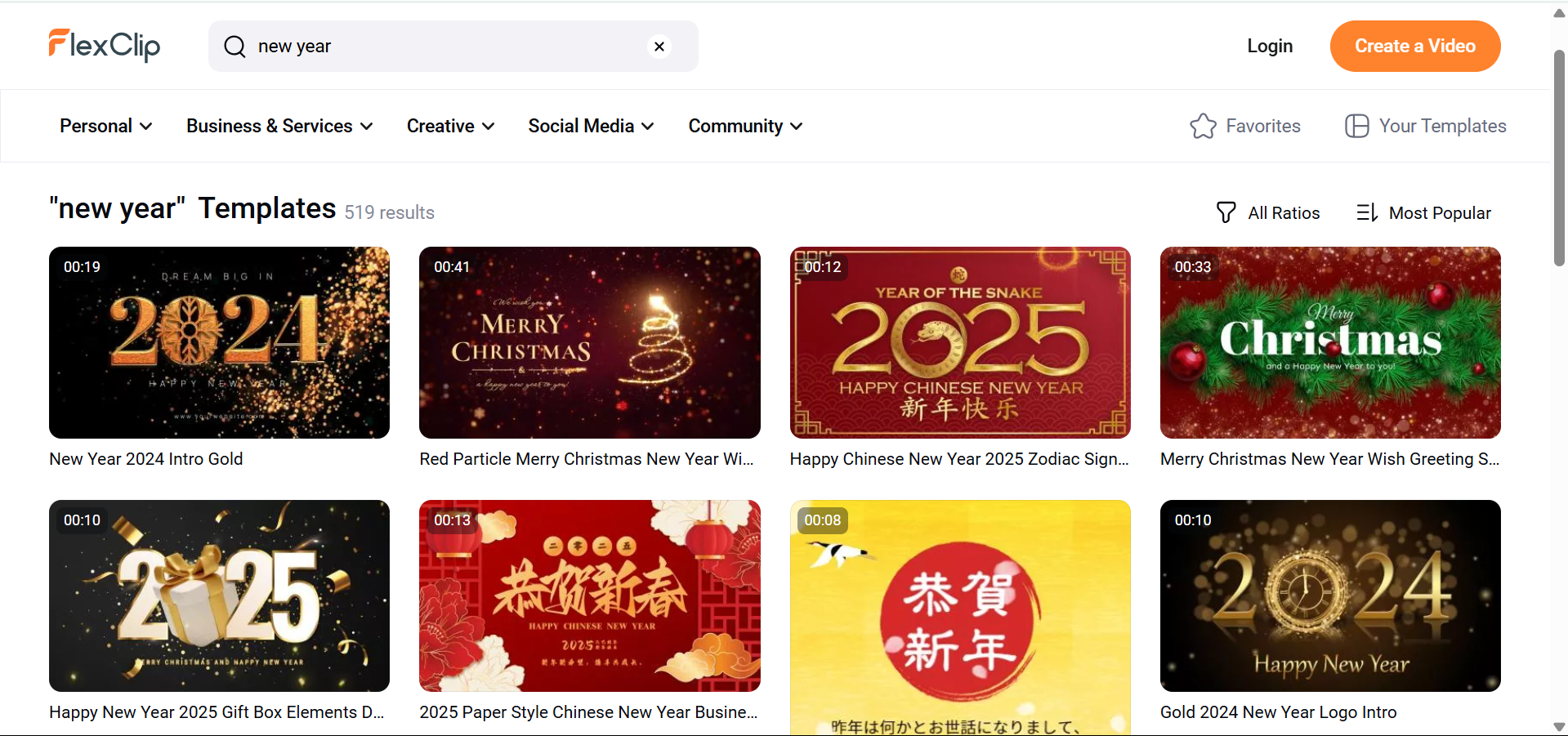1568x736 pixels.
Task: Open Happy Chinese New Year 2025 Zodiac template
Action: pos(959,343)
